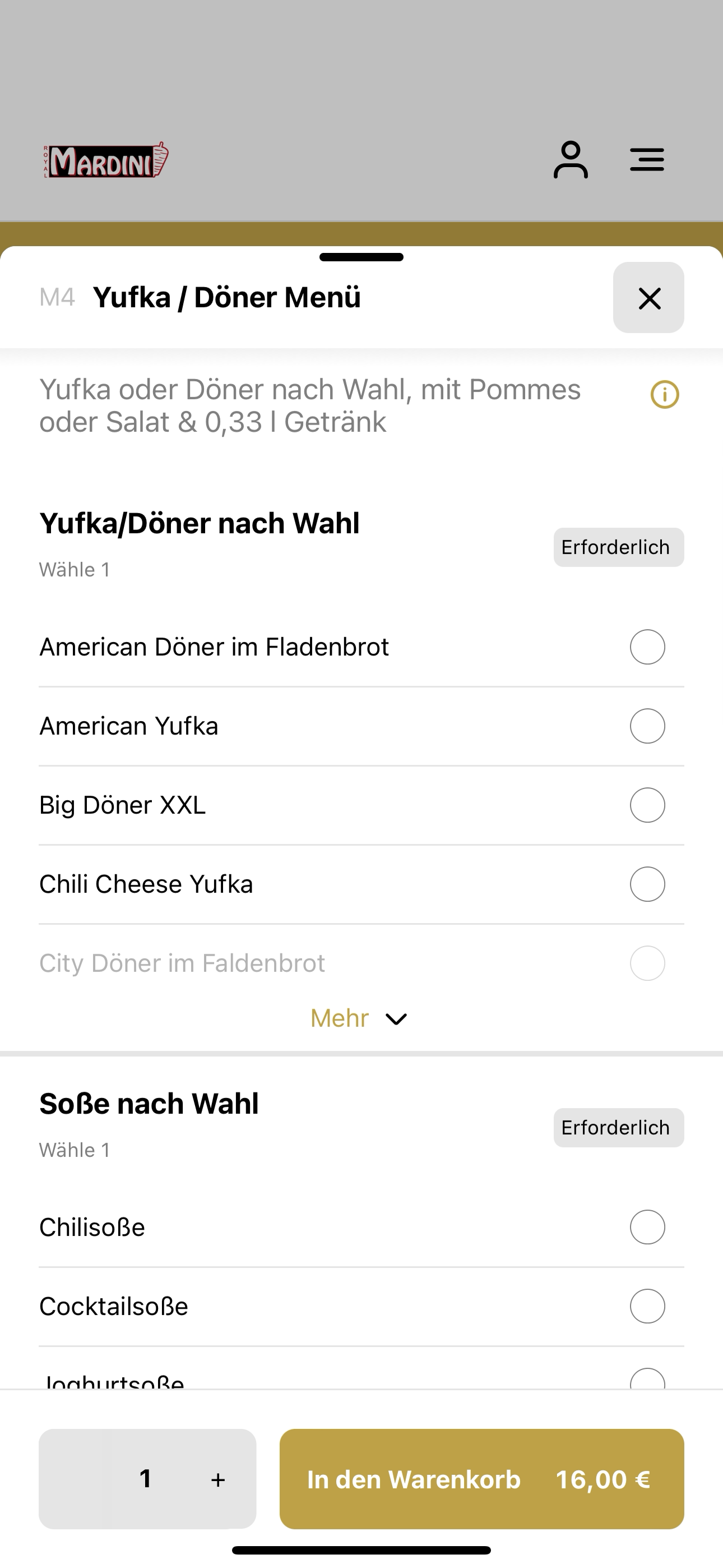The height and width of the screenshot is (1568, 723).
Task: Expand more options with Mehr
Action: click(x=359, y=1018)
